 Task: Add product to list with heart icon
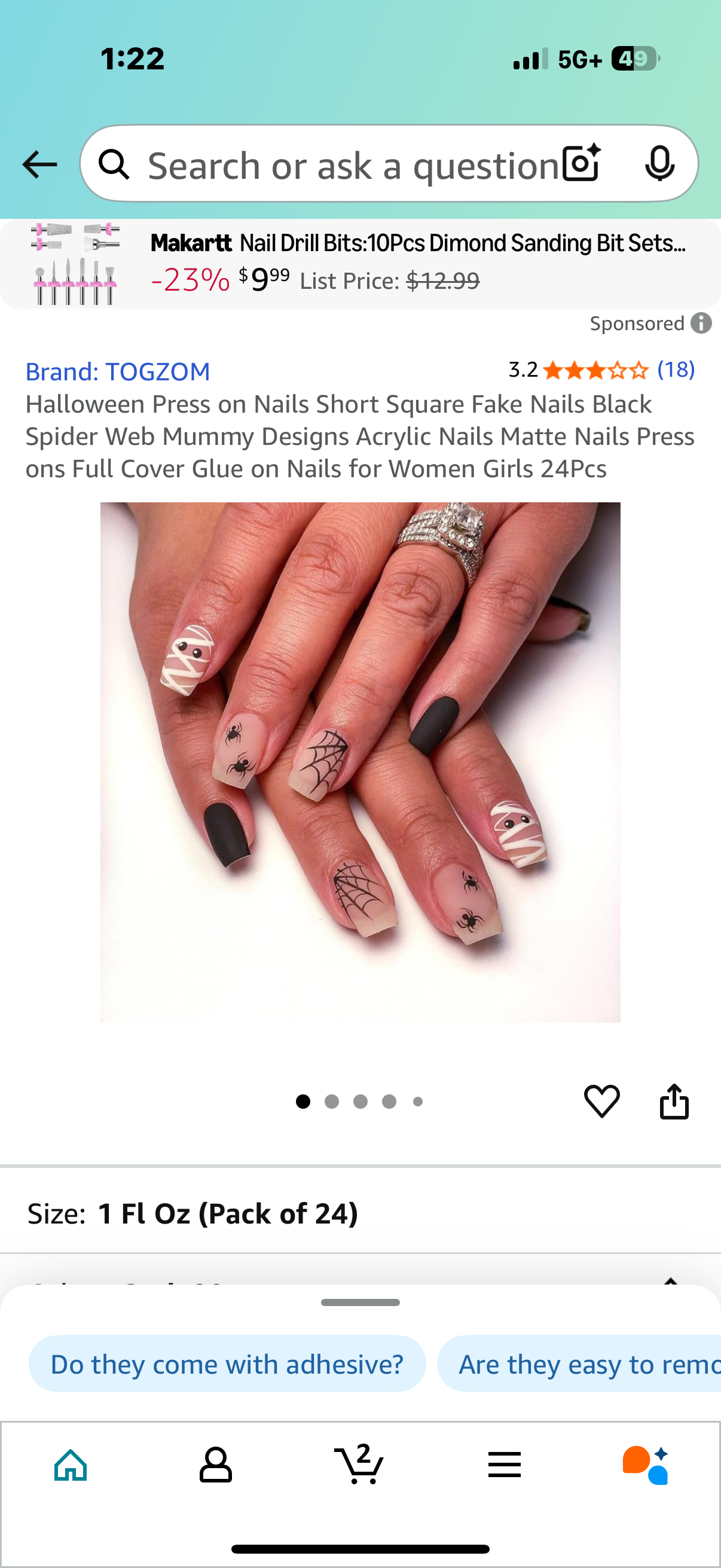[x=601, y=1101]
